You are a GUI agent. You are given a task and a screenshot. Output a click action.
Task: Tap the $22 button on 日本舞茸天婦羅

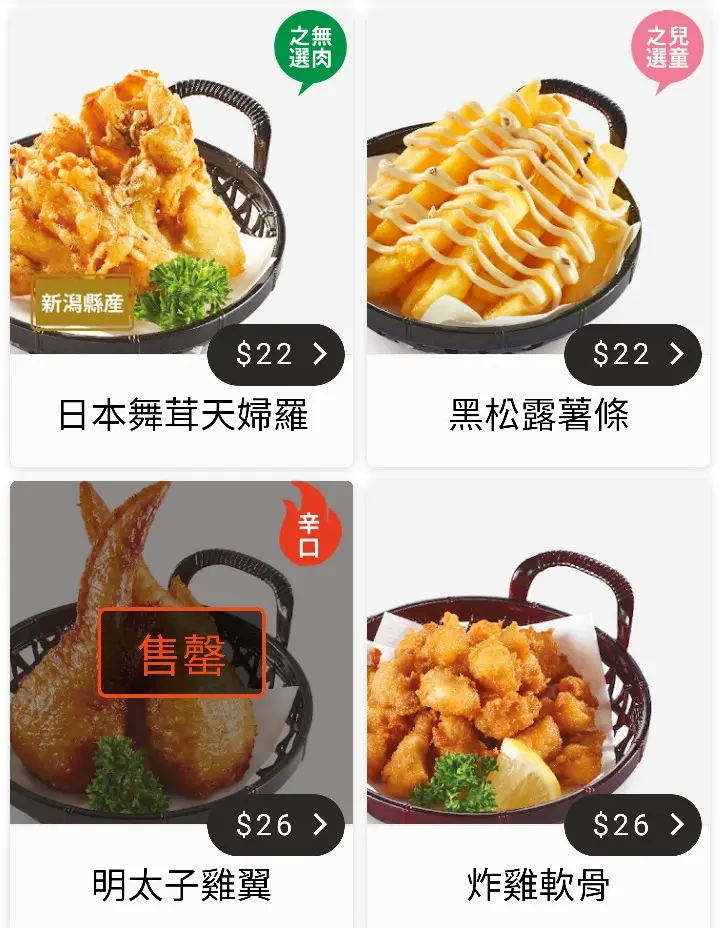(276, 355)
